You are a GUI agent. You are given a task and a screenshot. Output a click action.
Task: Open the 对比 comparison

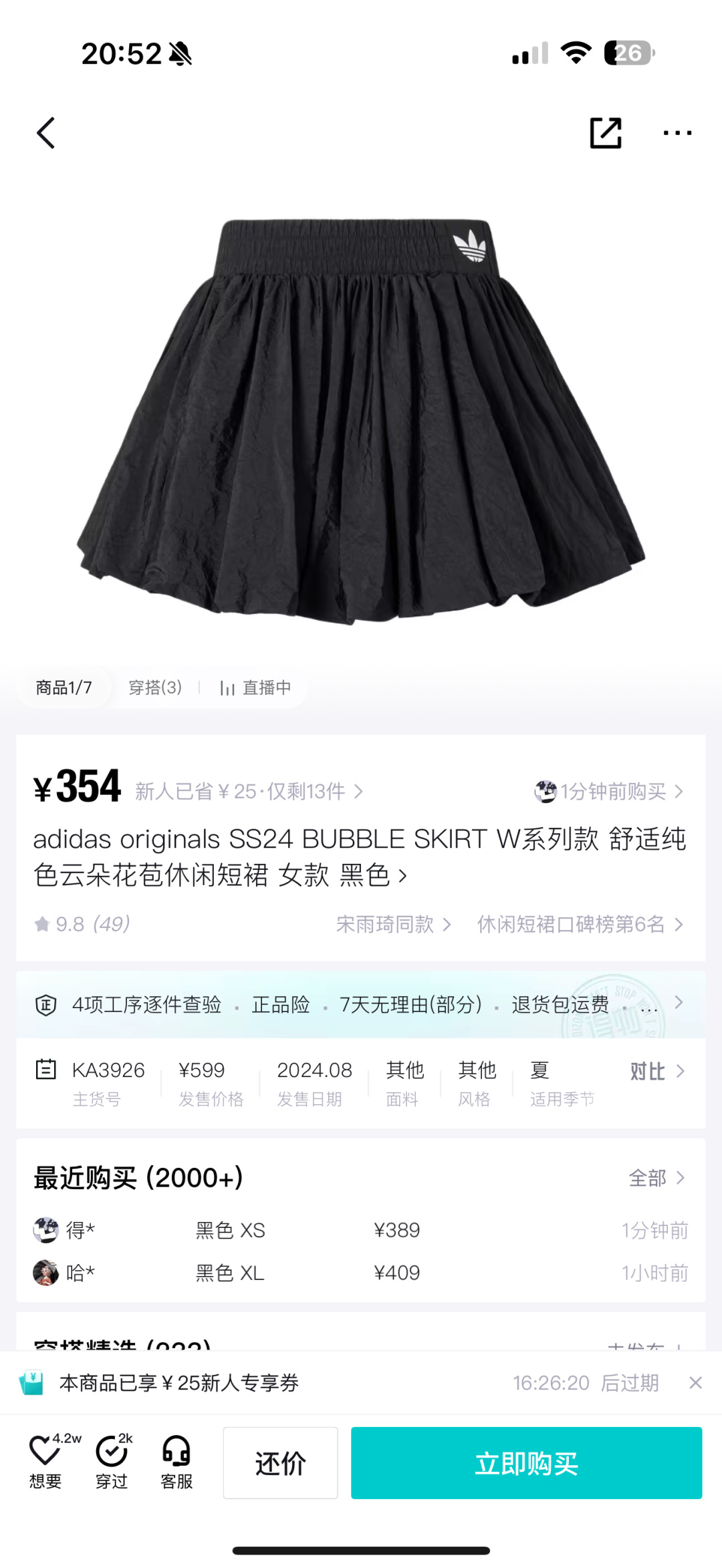[x=656, y=1072]
